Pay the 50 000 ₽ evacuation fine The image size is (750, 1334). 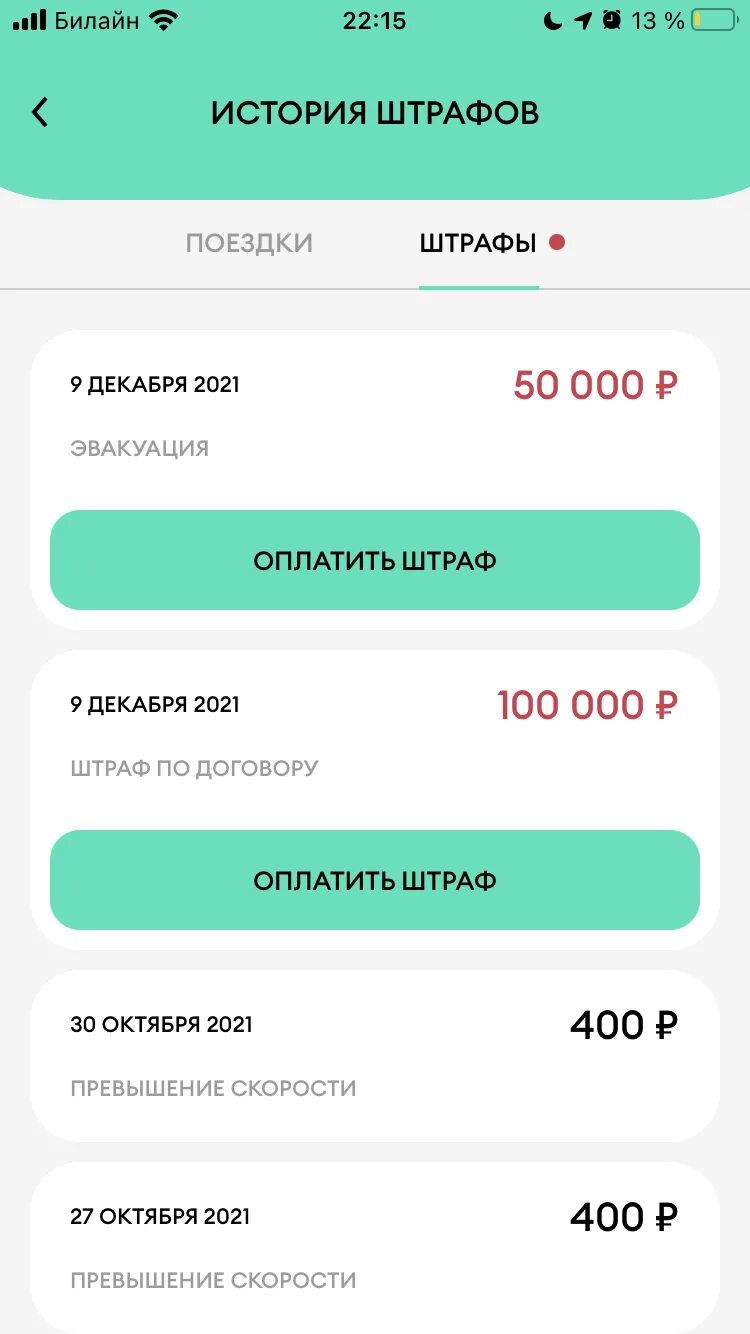[x=375, y=560]
